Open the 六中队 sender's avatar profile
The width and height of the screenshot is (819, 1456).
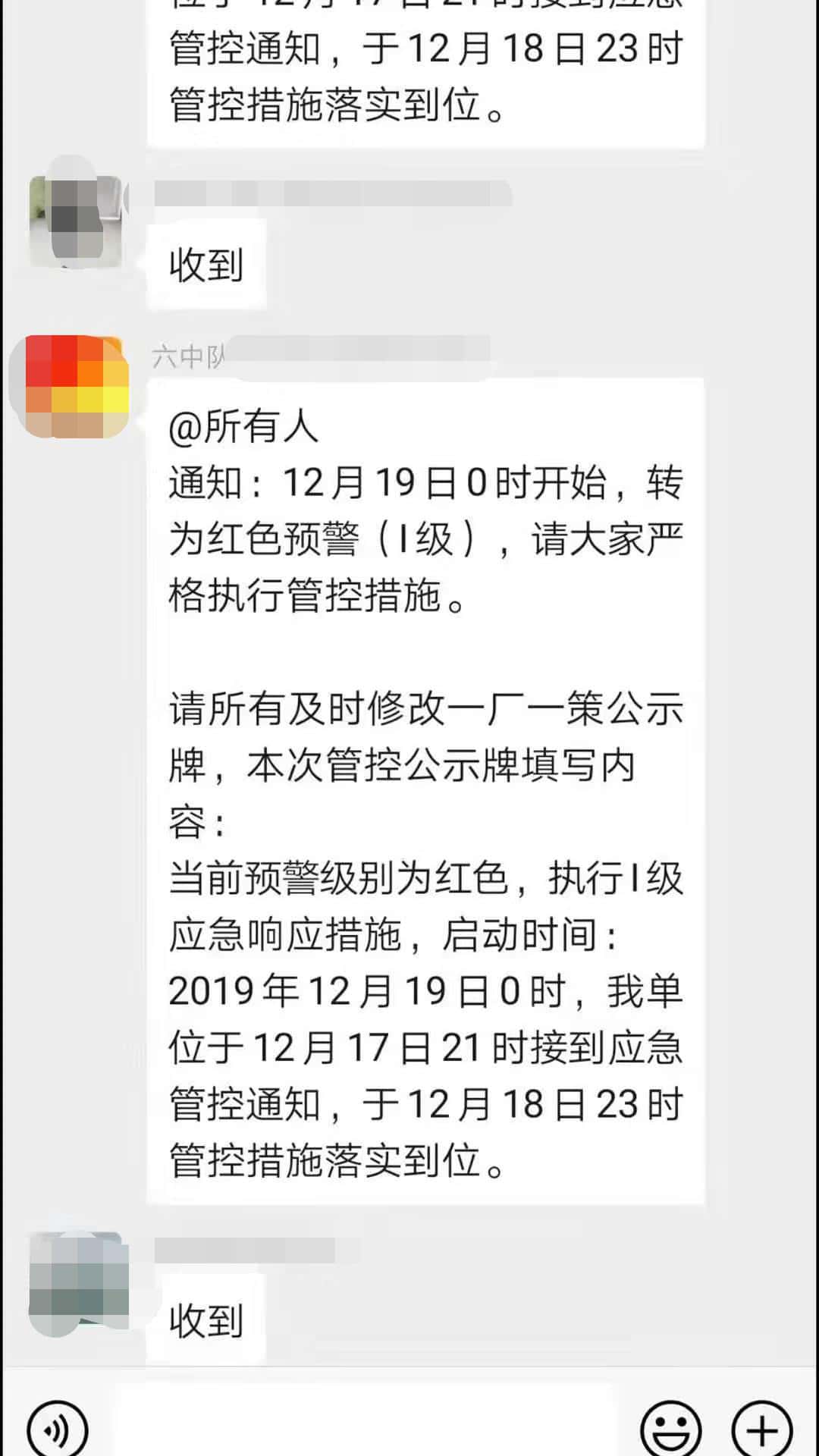click(x=76, y=387)
